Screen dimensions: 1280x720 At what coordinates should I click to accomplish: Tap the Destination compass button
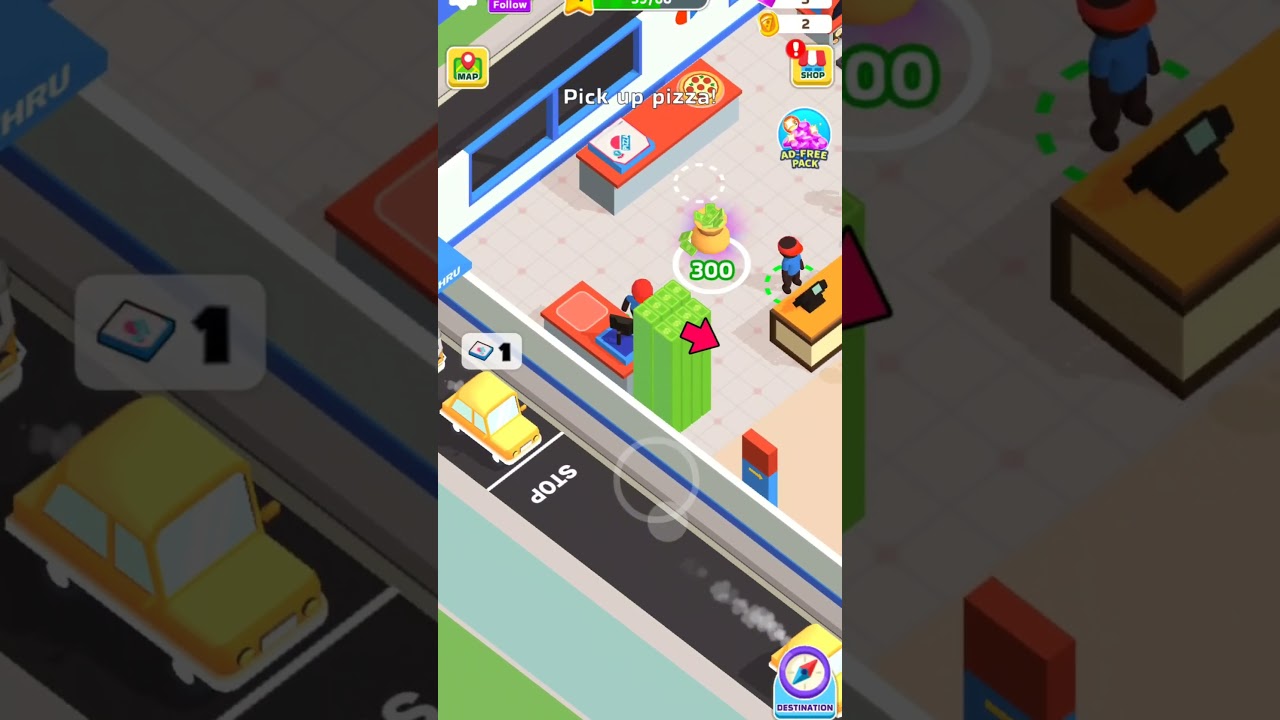coord(805,680)
